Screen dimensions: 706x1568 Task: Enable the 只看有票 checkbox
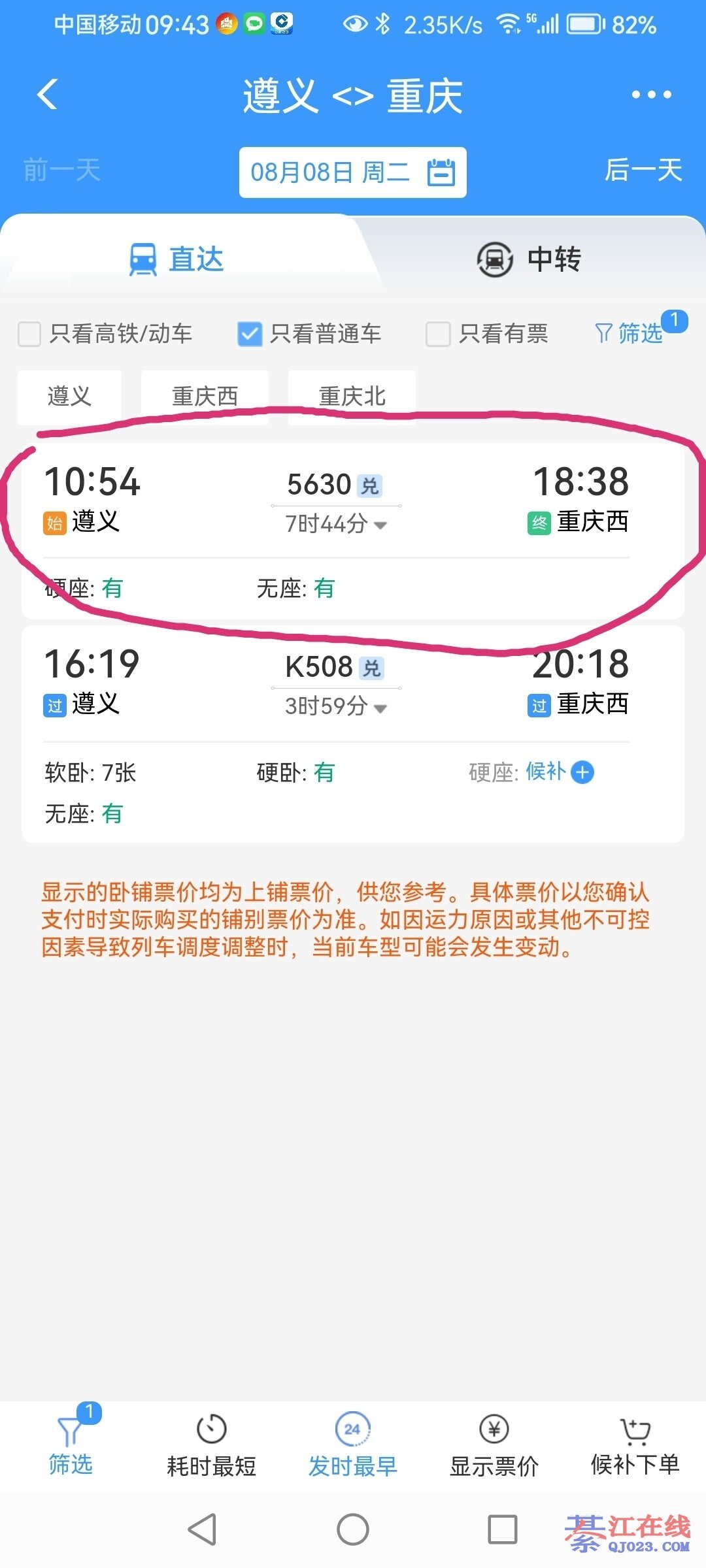coord(438,334)
